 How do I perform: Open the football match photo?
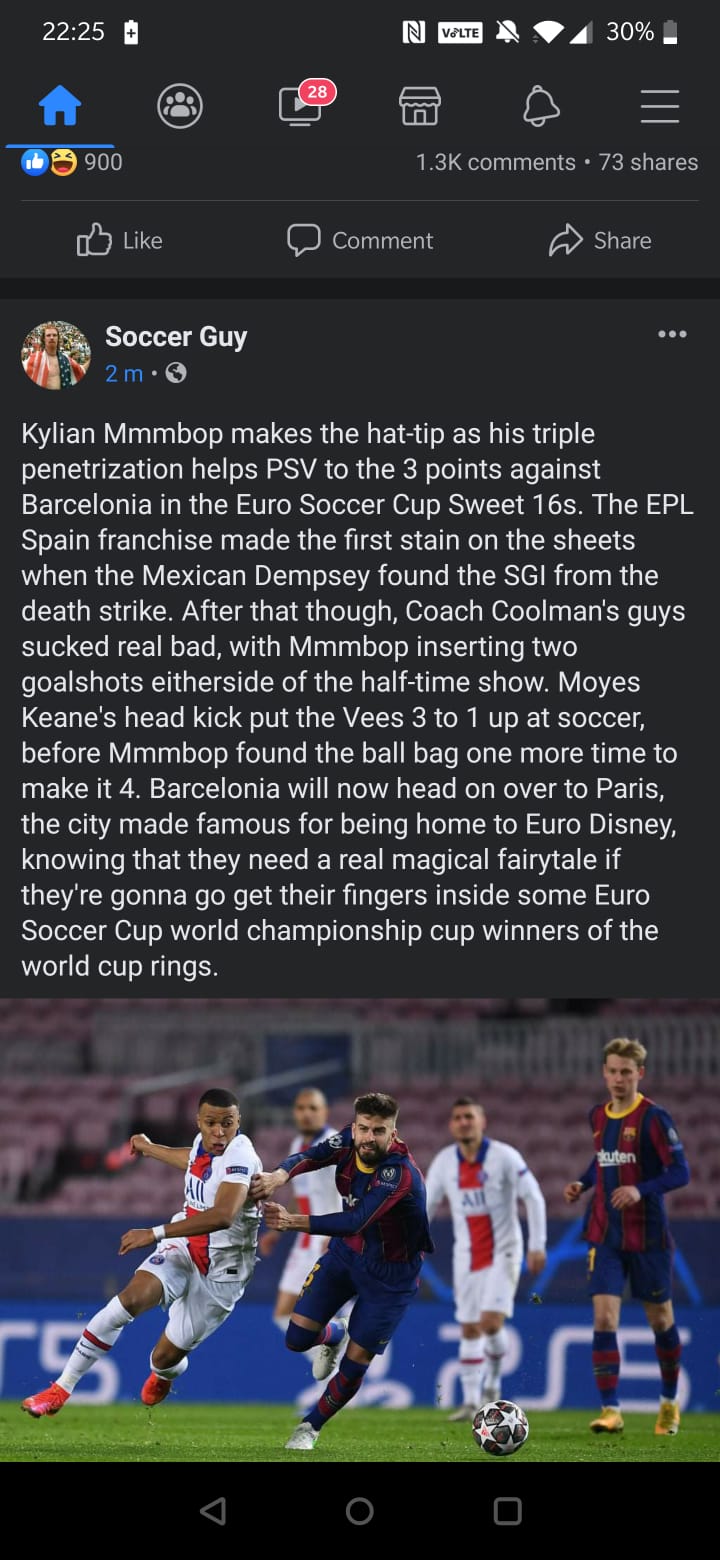click(x=360, y=1230)
